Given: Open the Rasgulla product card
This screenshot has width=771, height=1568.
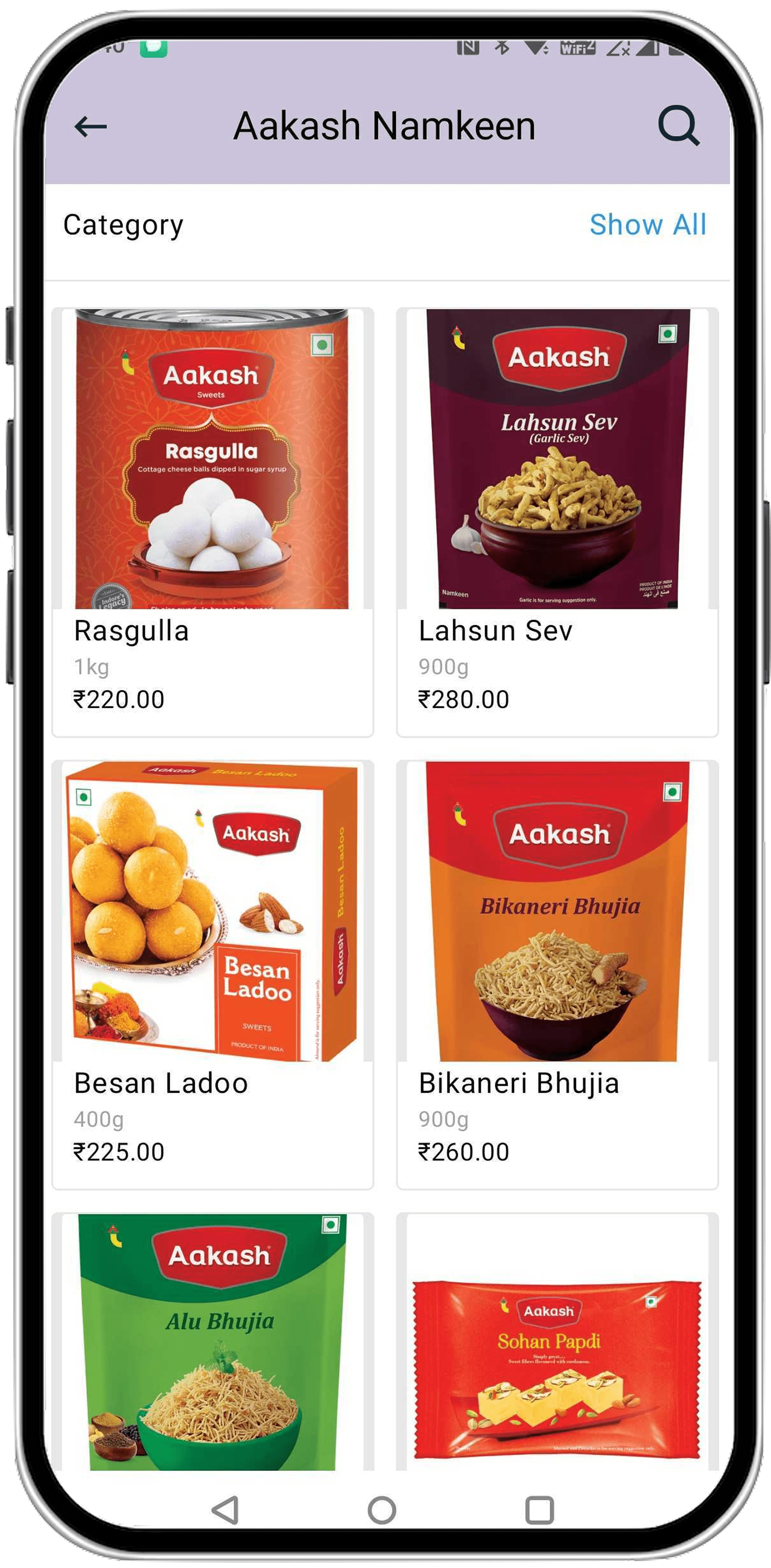Looking at the screenshot, I should pos(213,522).
